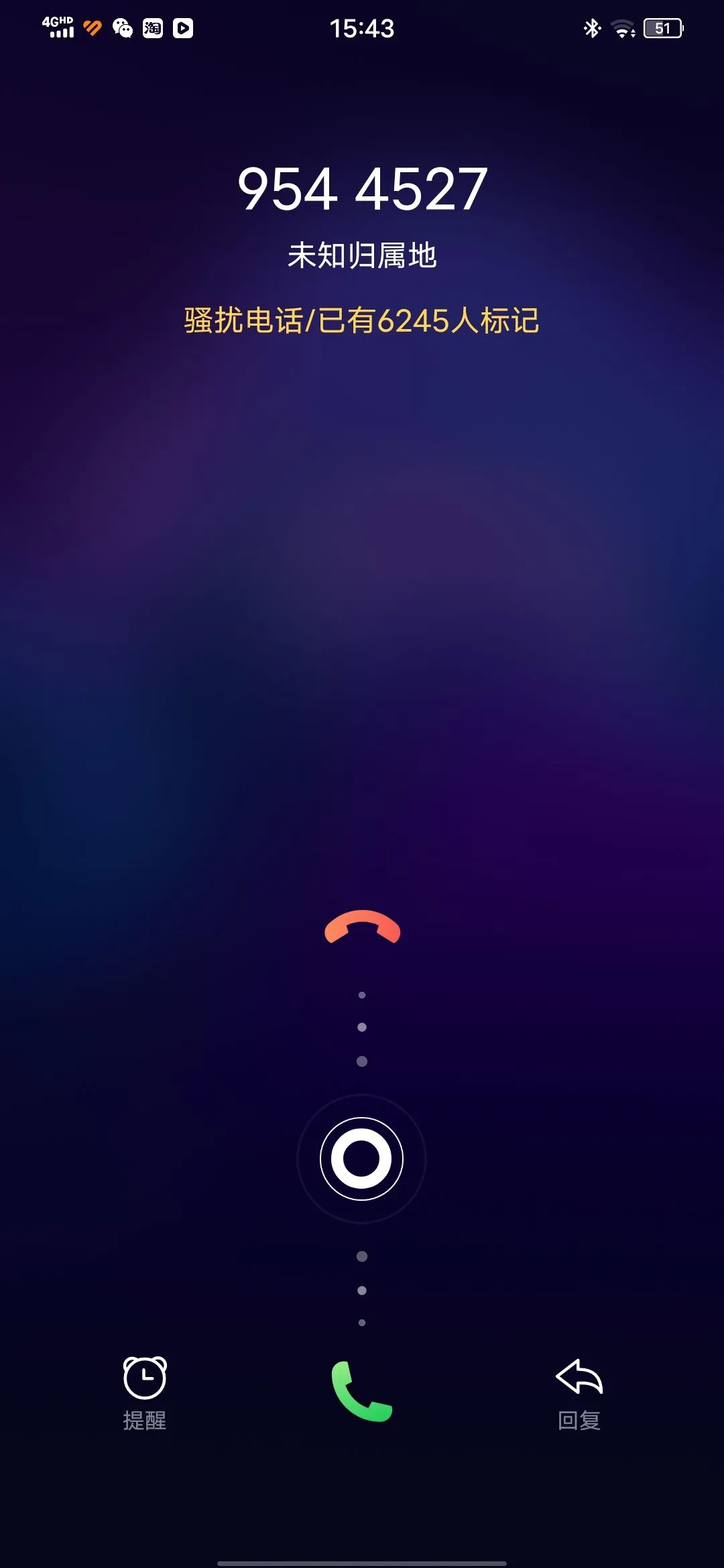Reply with a message (回复)
The height and width of the screenshot is (1568, 724).
tap(579, 1392)
